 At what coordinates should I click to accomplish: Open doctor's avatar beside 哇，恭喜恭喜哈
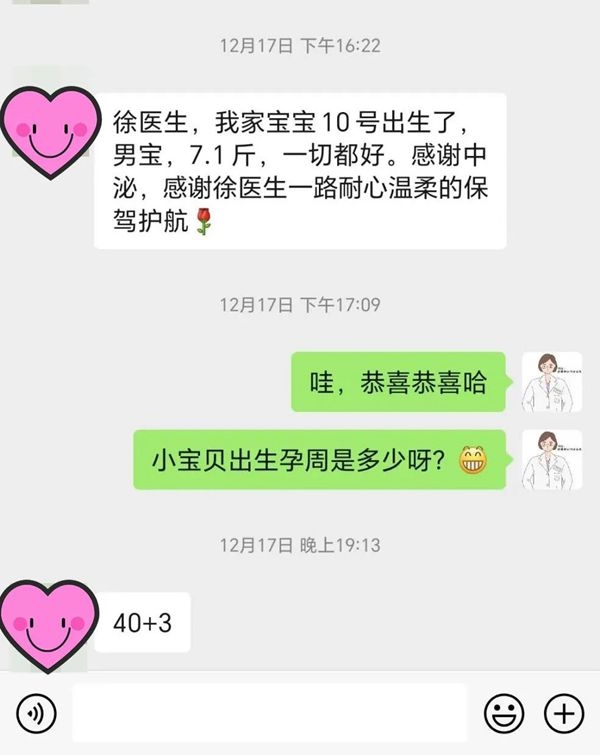[x=552, y=382]
